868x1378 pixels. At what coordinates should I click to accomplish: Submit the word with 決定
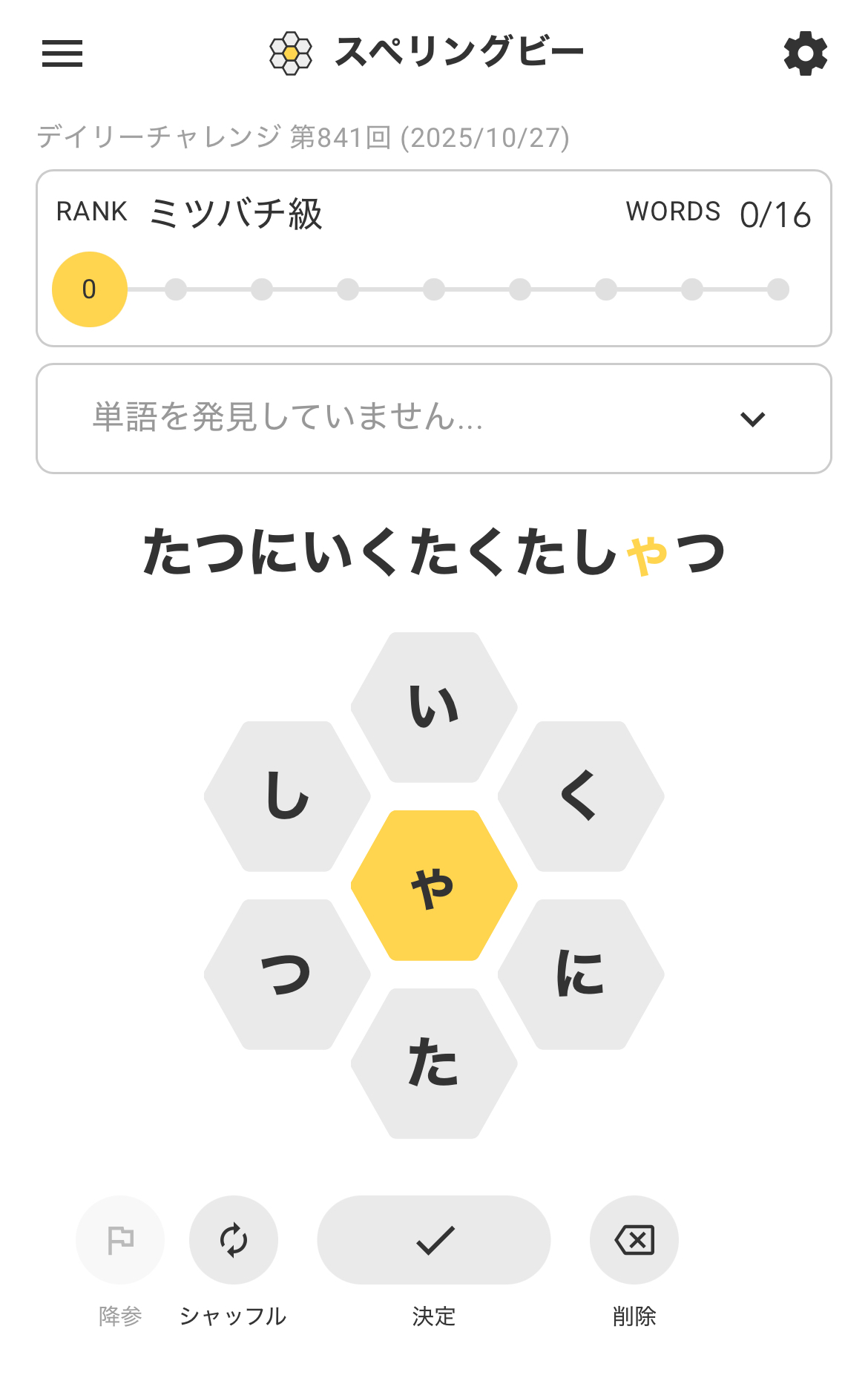click(434, 1240)
